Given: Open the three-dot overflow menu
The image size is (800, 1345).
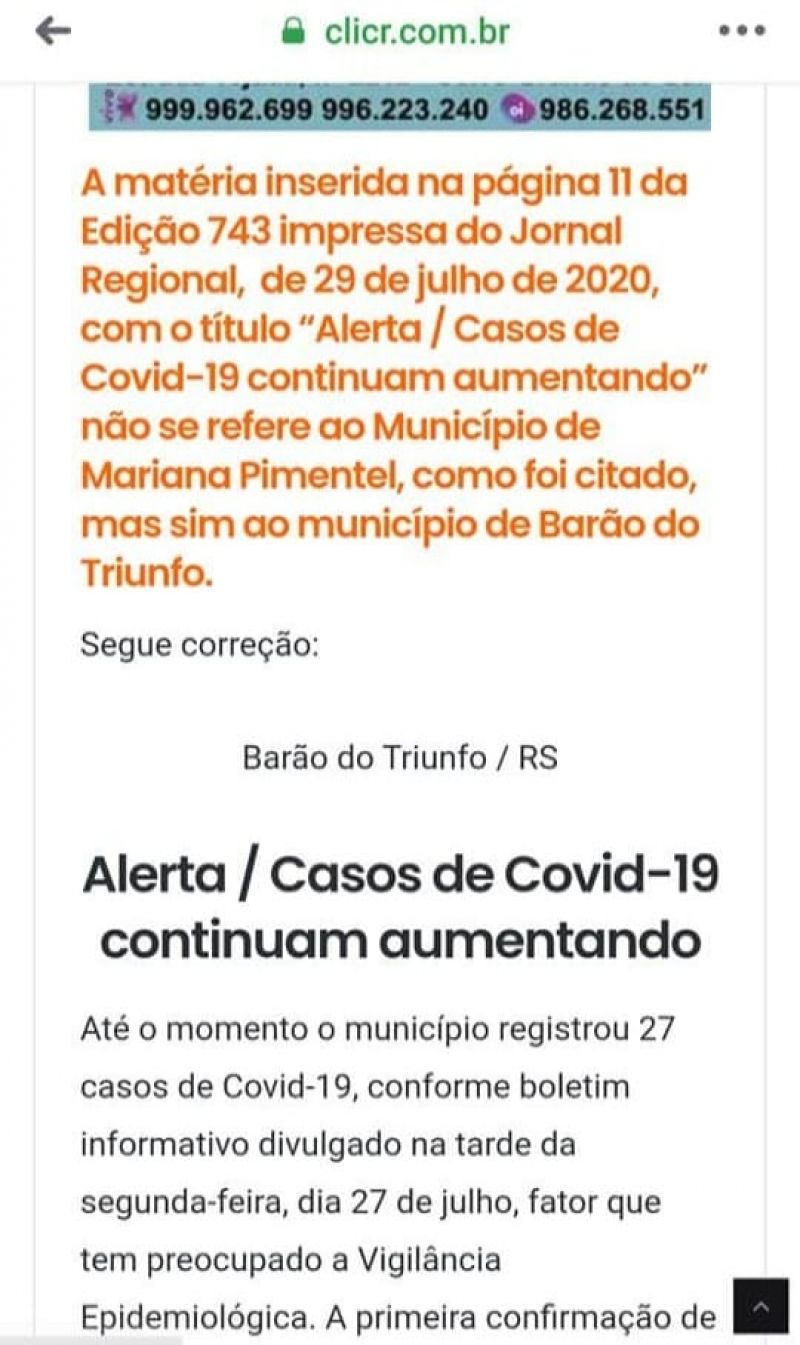Looking at the screenshot, I should [742, 31].
